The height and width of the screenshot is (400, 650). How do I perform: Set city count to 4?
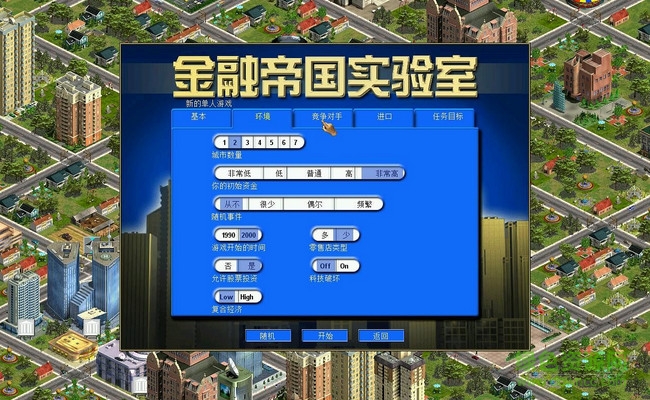click(259, 142)
